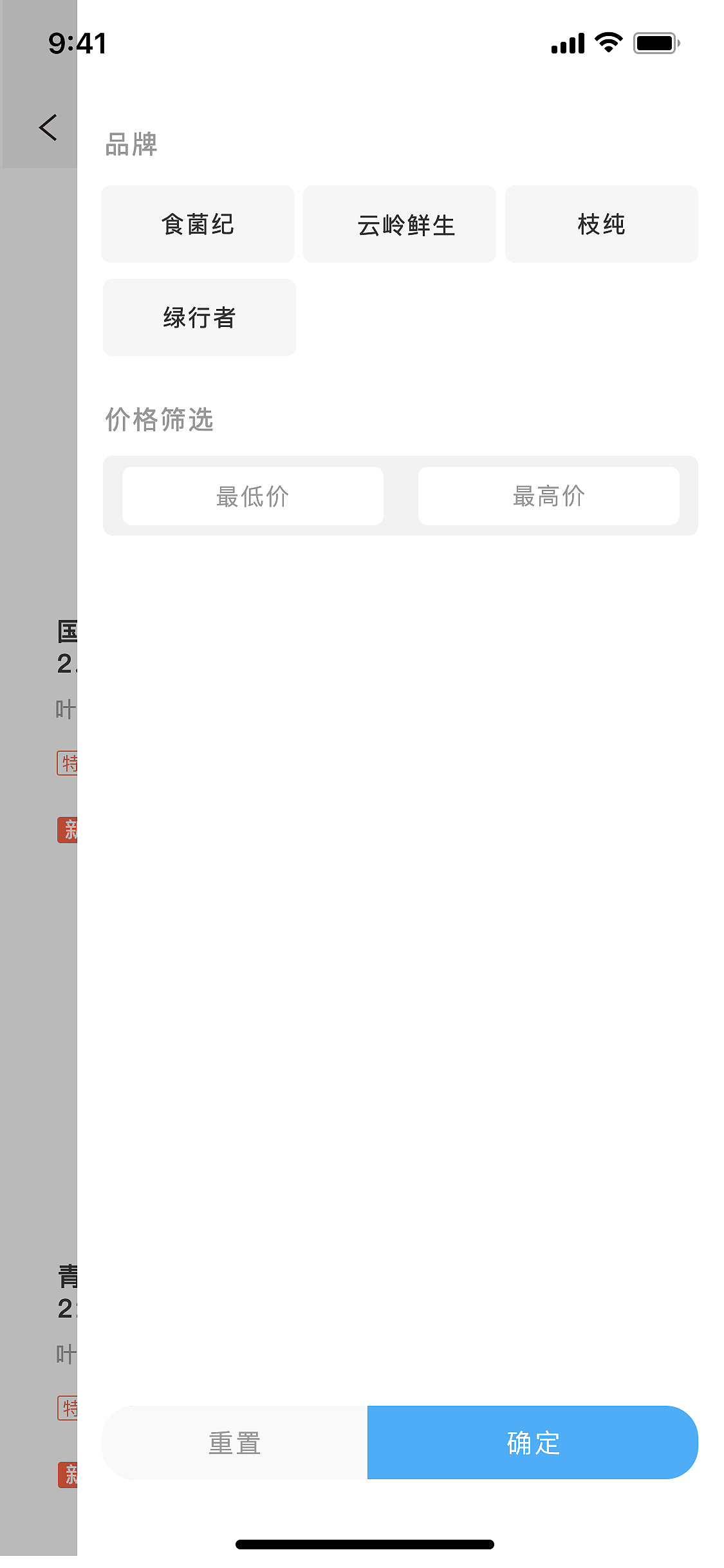
Task: Select the 食菌纪 brand filter
Action: 198,224
